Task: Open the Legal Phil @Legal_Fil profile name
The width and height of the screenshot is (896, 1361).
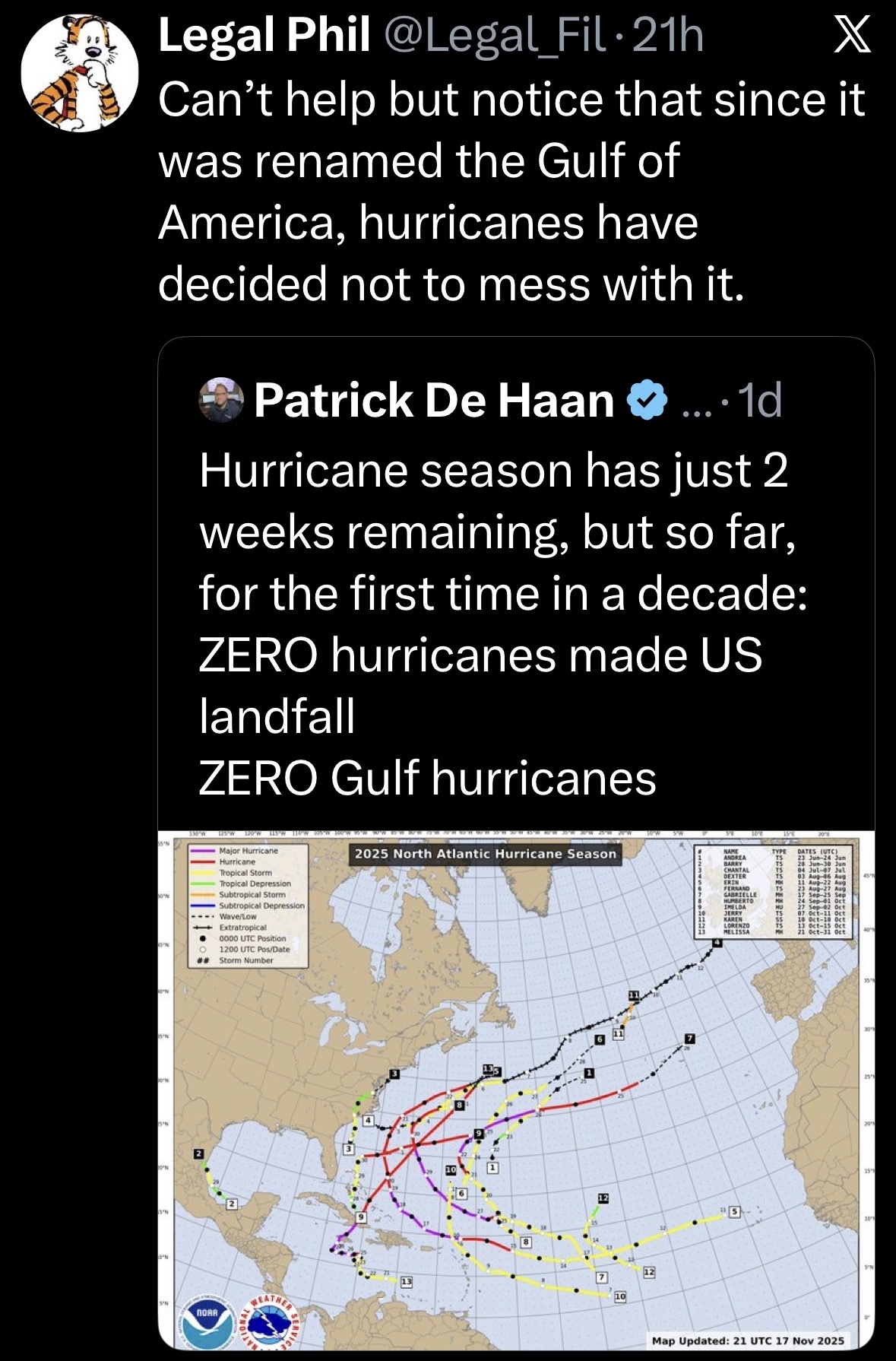Action: 264,36
